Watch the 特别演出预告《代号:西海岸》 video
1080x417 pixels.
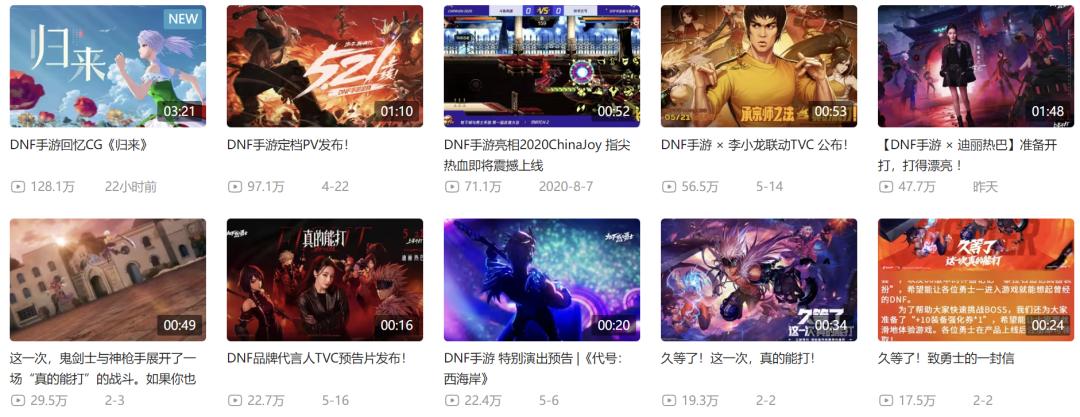point(541,280)
